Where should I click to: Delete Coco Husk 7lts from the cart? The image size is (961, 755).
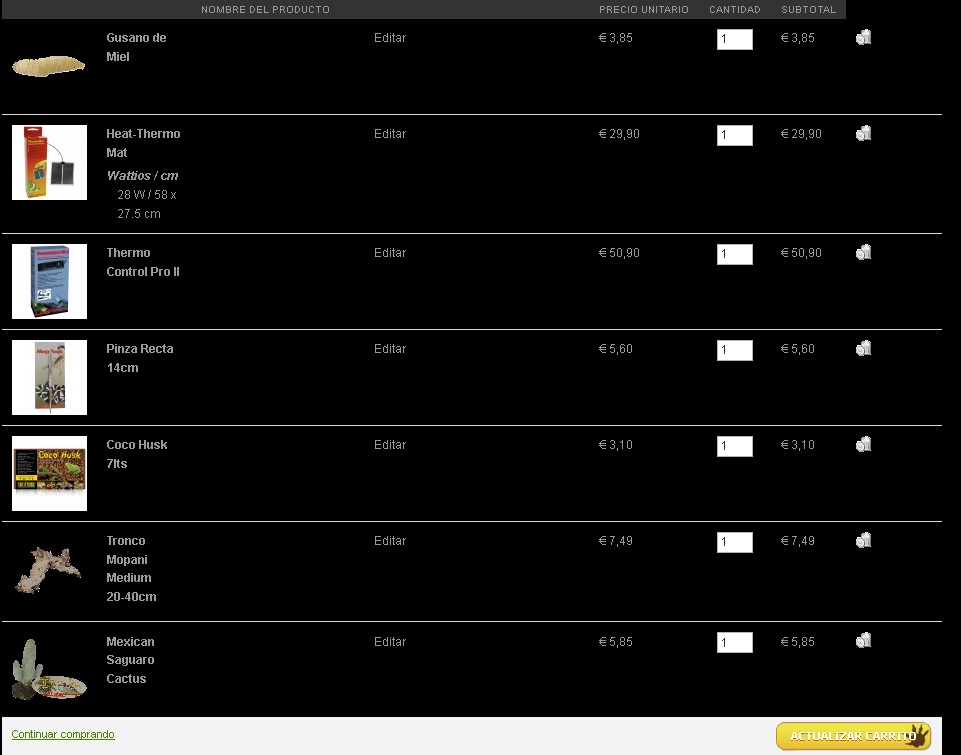pyautogui.click(x=864, y=445)
